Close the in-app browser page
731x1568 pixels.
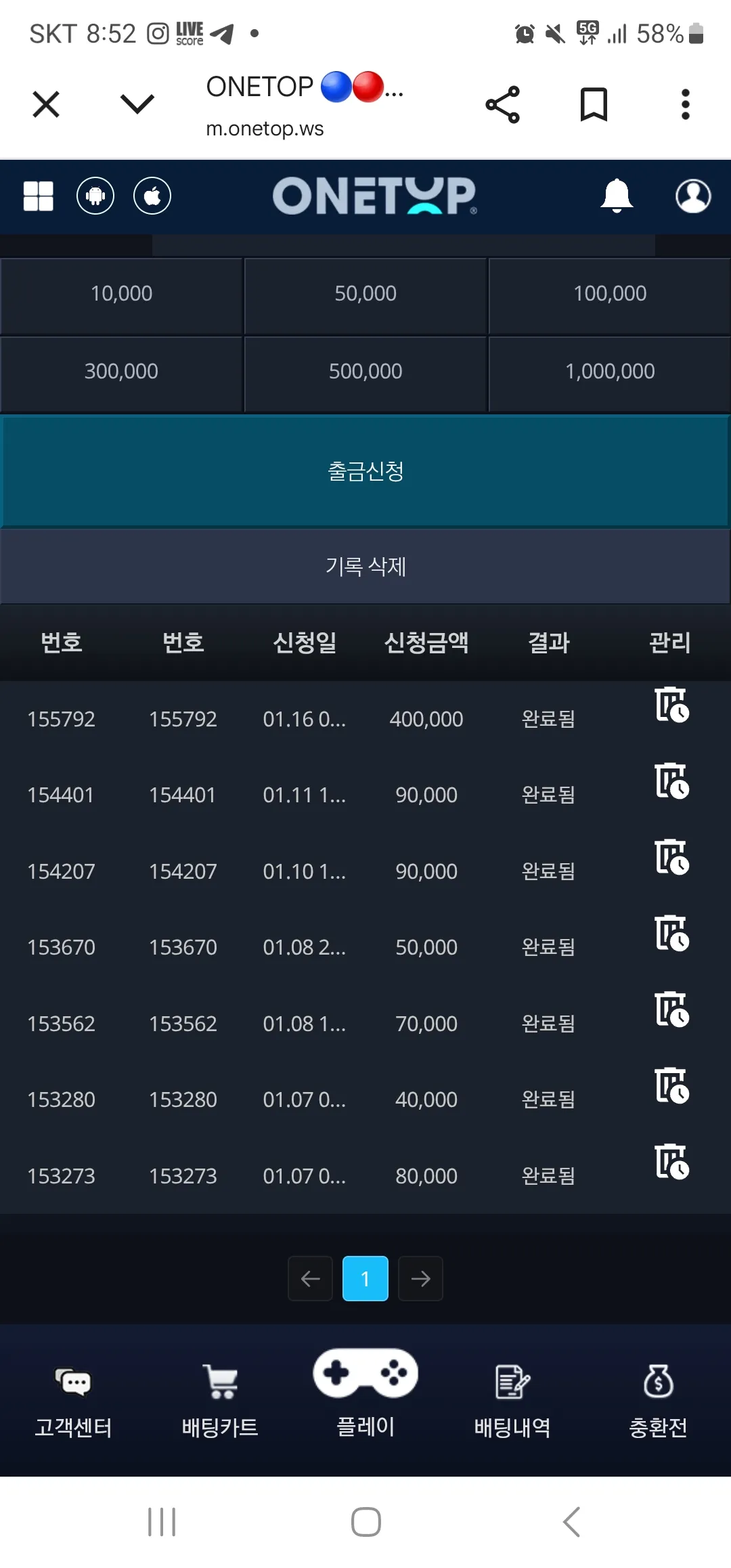point(46,104)
